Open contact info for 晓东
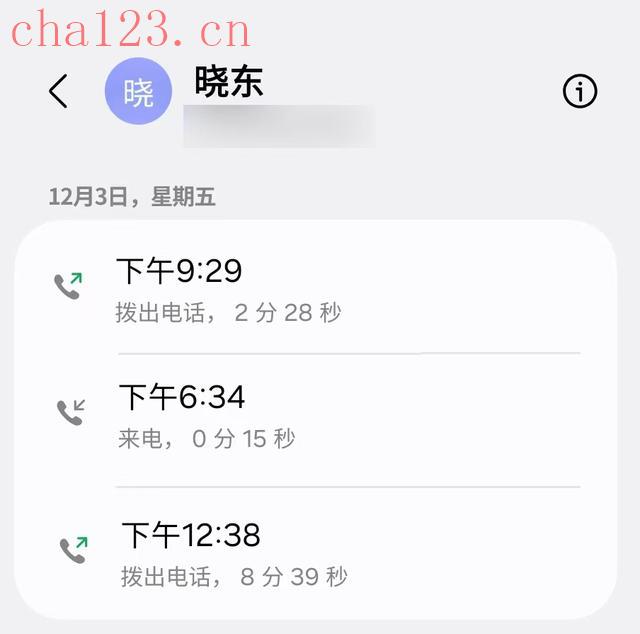This screenshot has width=640, height=634. 580,91
